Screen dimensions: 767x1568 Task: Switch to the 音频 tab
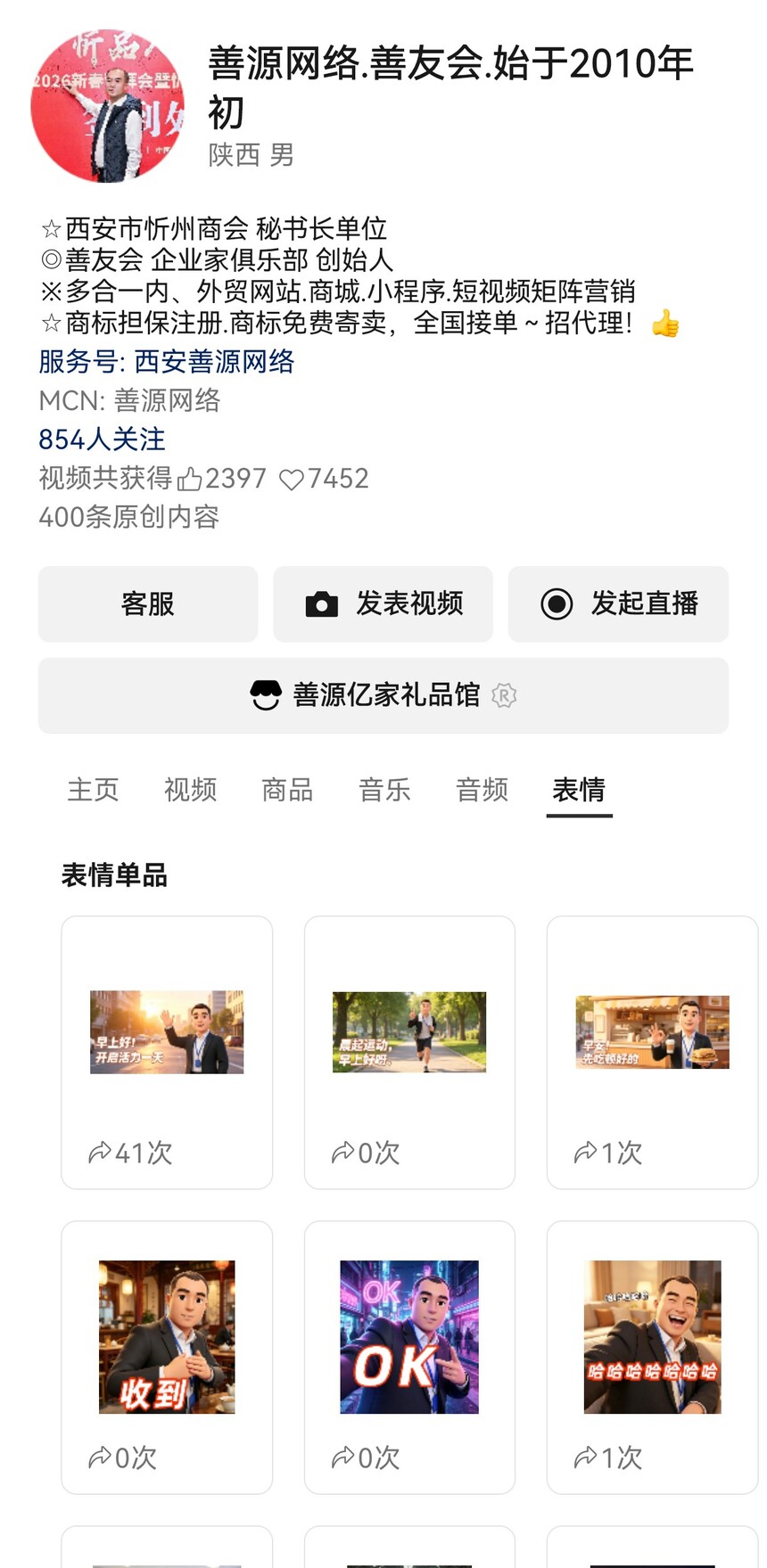[x=482, y=790]
